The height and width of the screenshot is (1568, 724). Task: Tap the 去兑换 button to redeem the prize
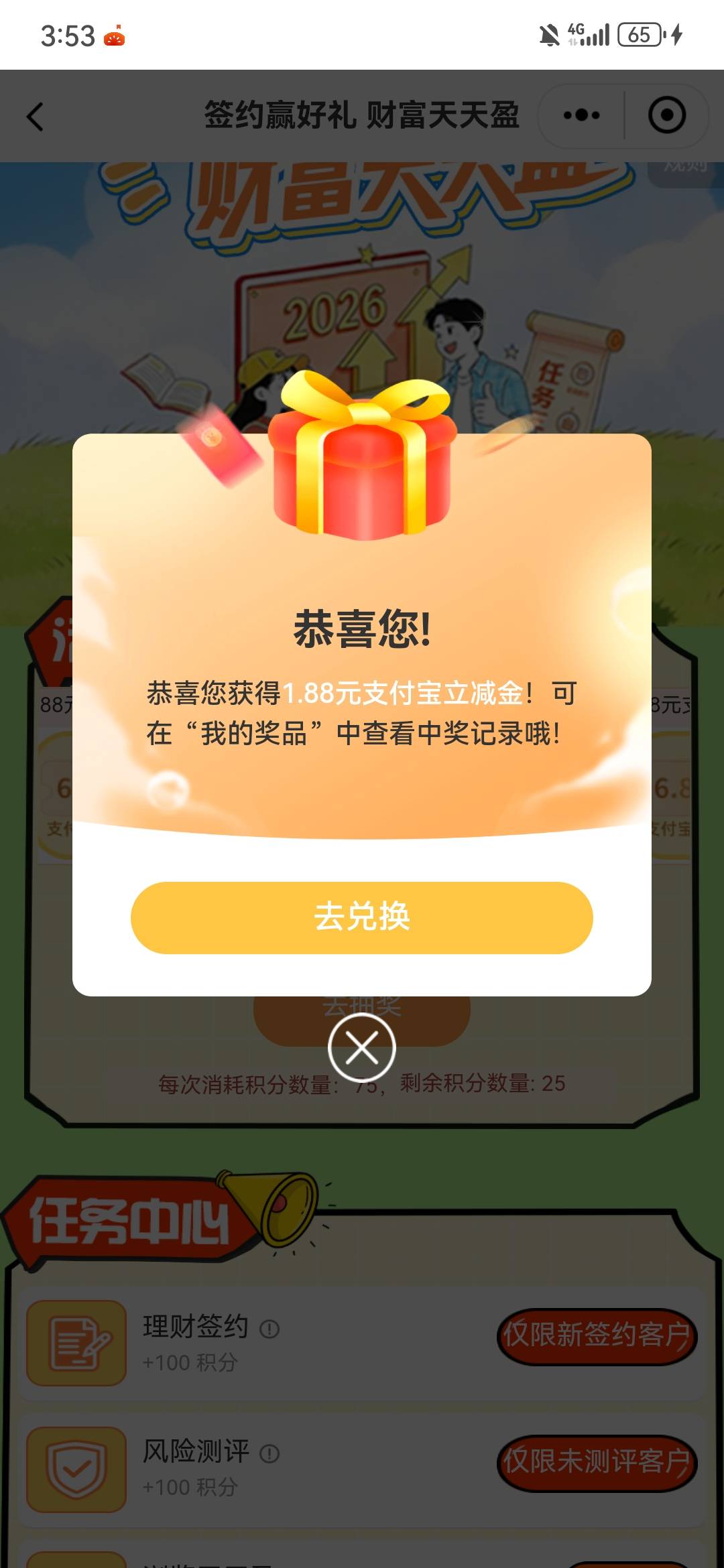pyautogui.click(x=362, y=917)
